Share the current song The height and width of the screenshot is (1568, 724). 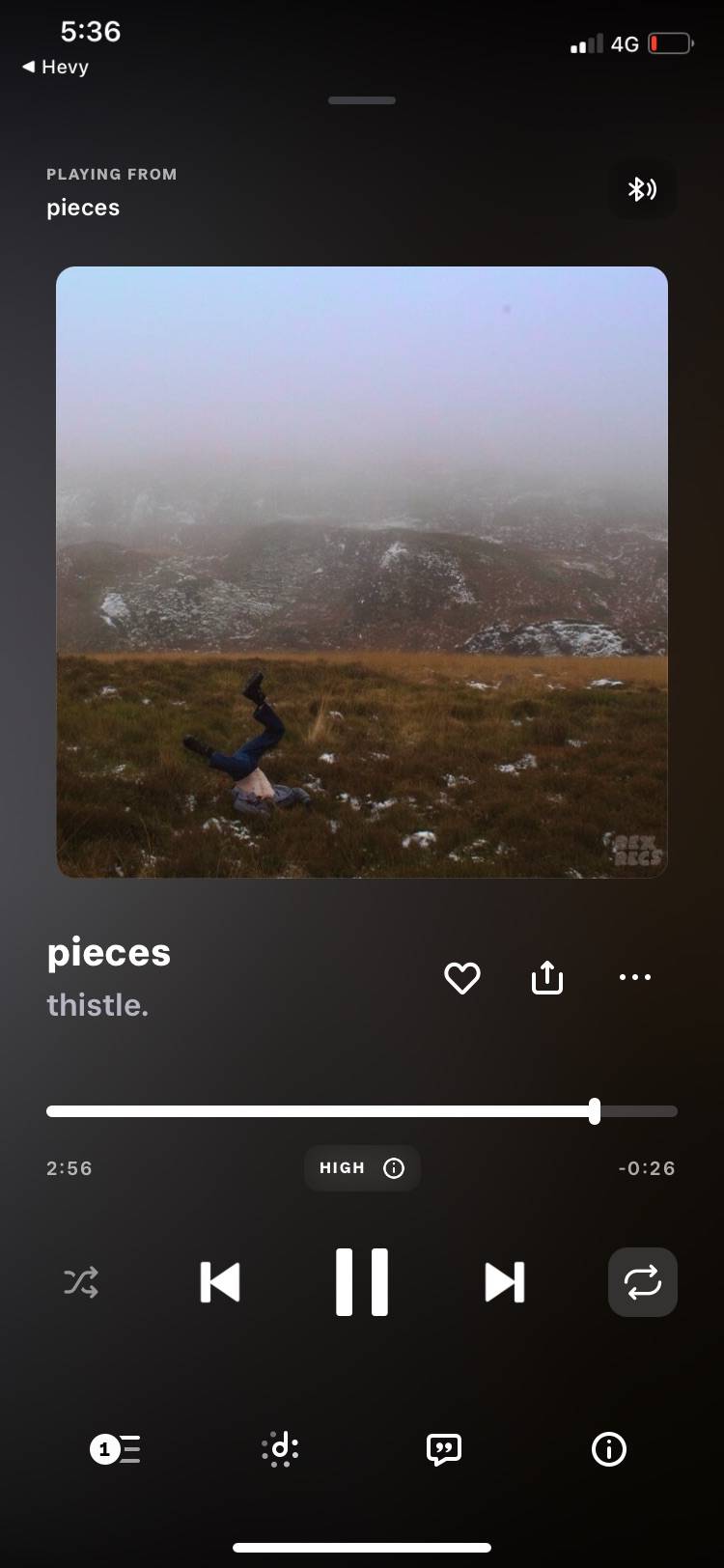pos(547,977)
